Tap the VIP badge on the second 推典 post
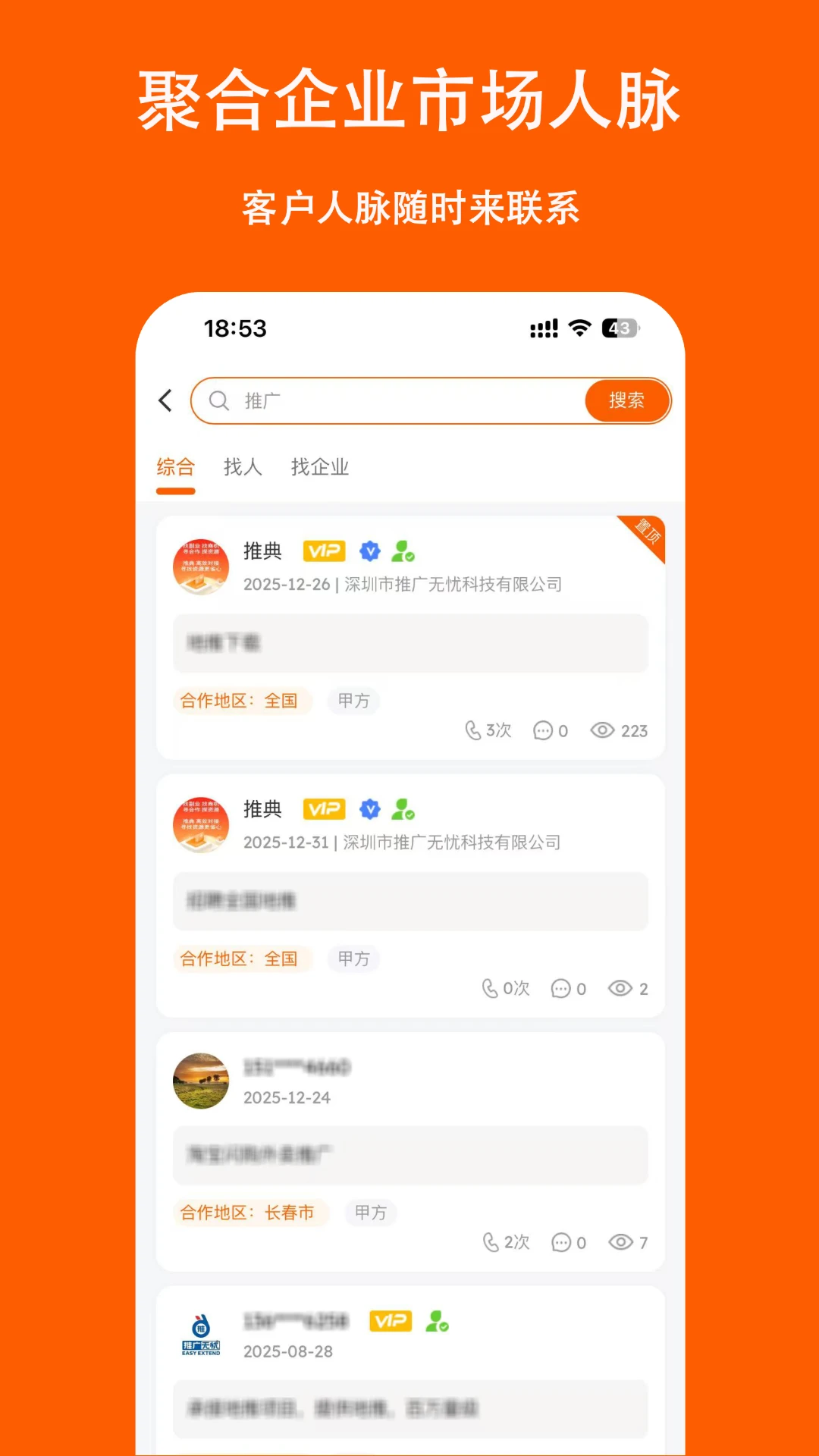This screenshot has width=819, height=1456. point(325,808)
